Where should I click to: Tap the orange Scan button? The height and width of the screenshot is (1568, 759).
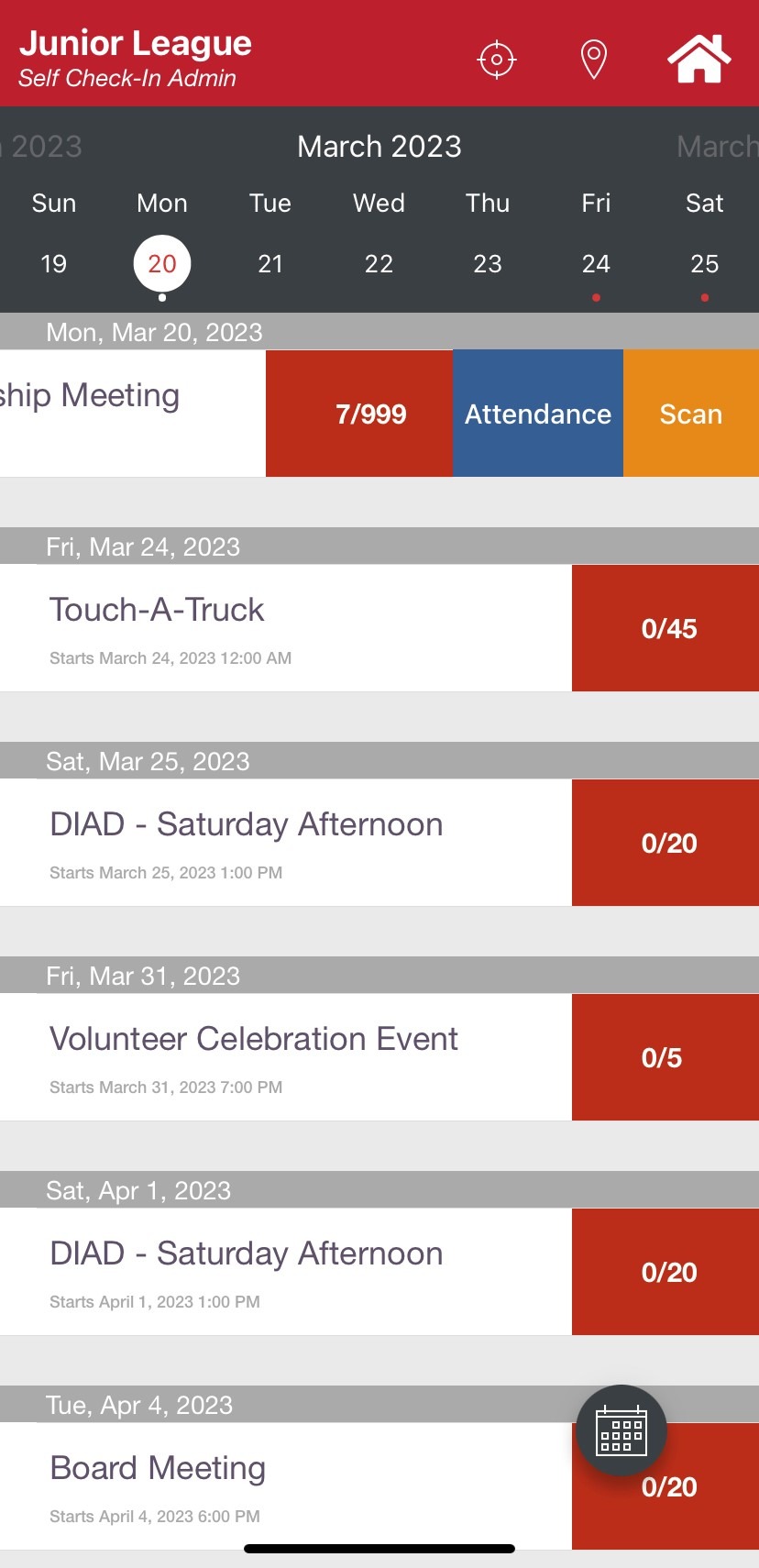pos(691,414)
